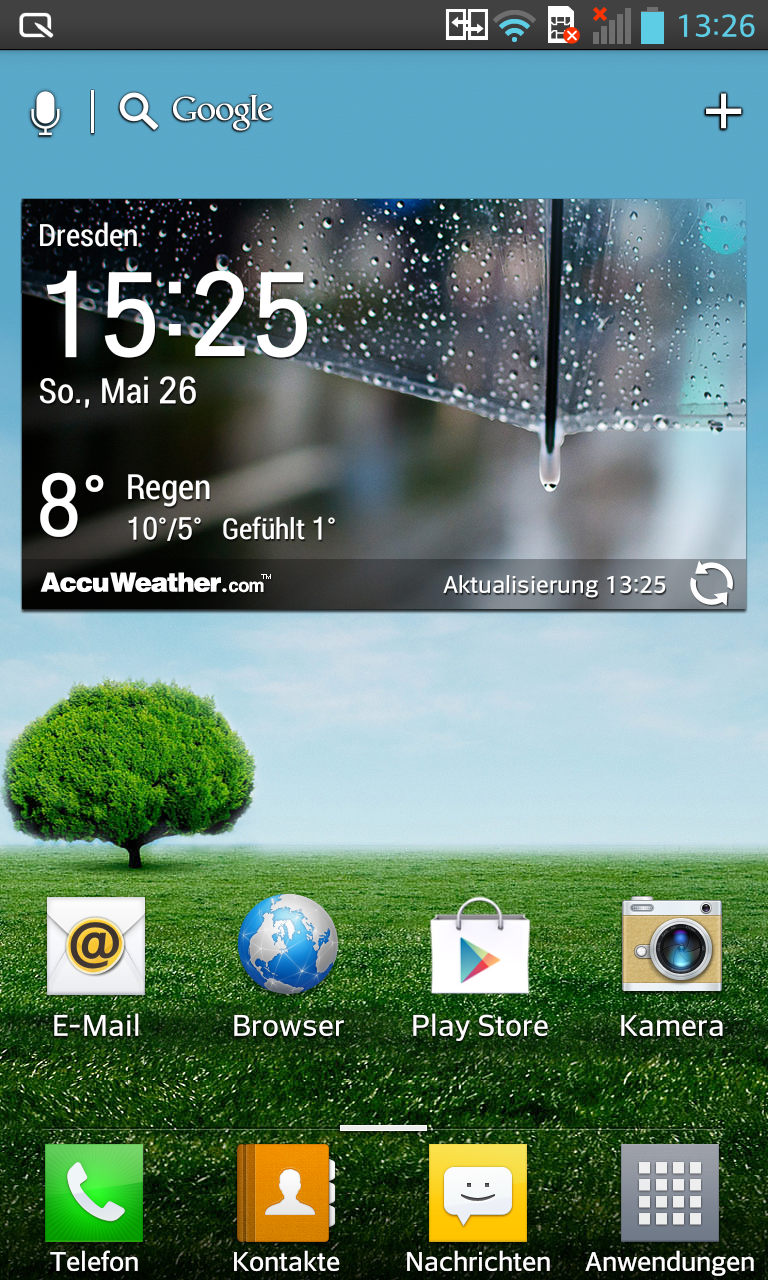Tap the plus icon to add widgets

(723, 112)
